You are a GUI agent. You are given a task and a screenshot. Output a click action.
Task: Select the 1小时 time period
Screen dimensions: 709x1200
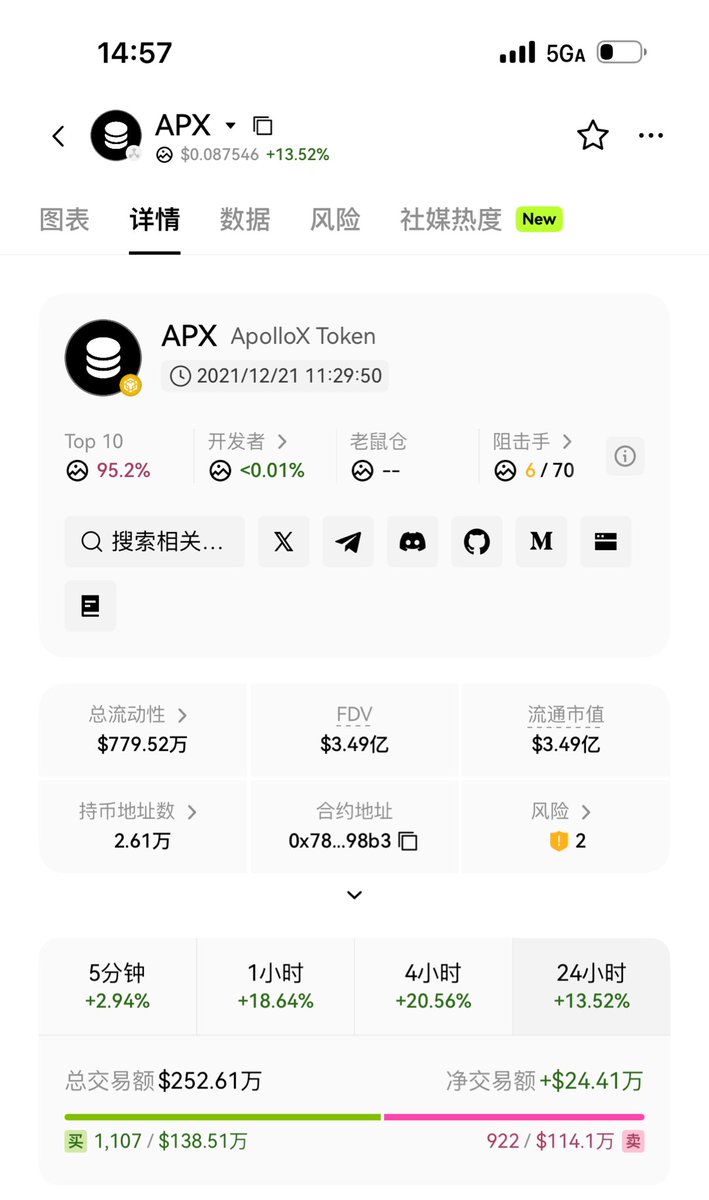[275, 986]
